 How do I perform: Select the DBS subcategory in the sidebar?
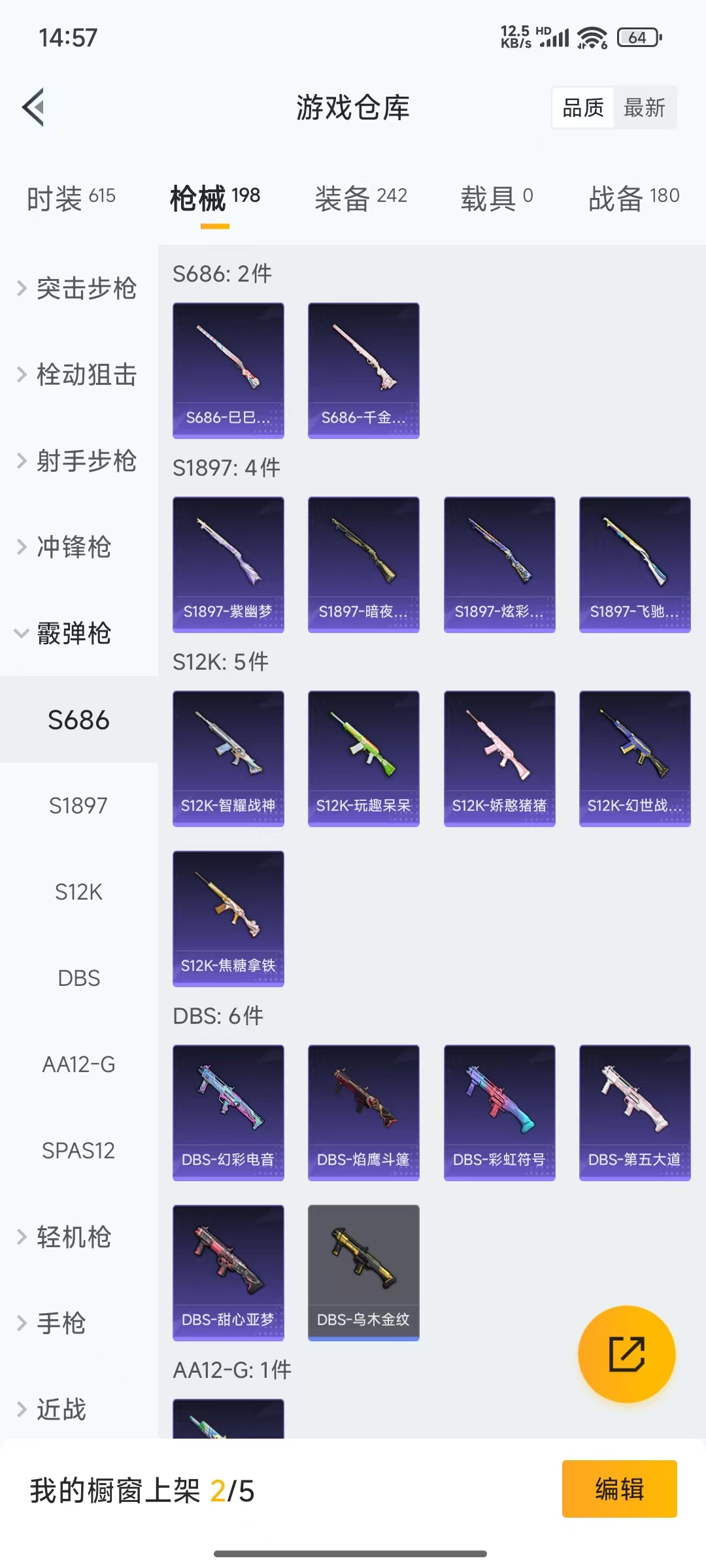[78, 978]
